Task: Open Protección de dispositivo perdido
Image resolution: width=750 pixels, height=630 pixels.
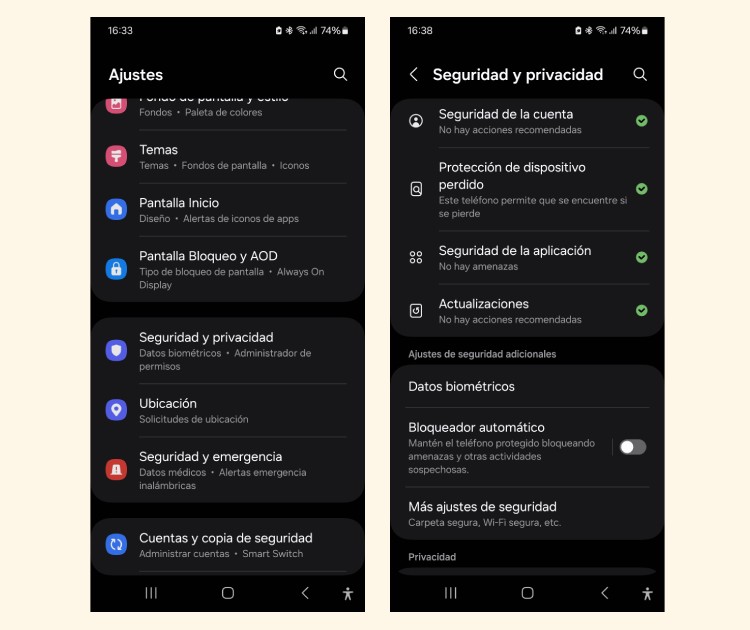Action: click(527, 189)
